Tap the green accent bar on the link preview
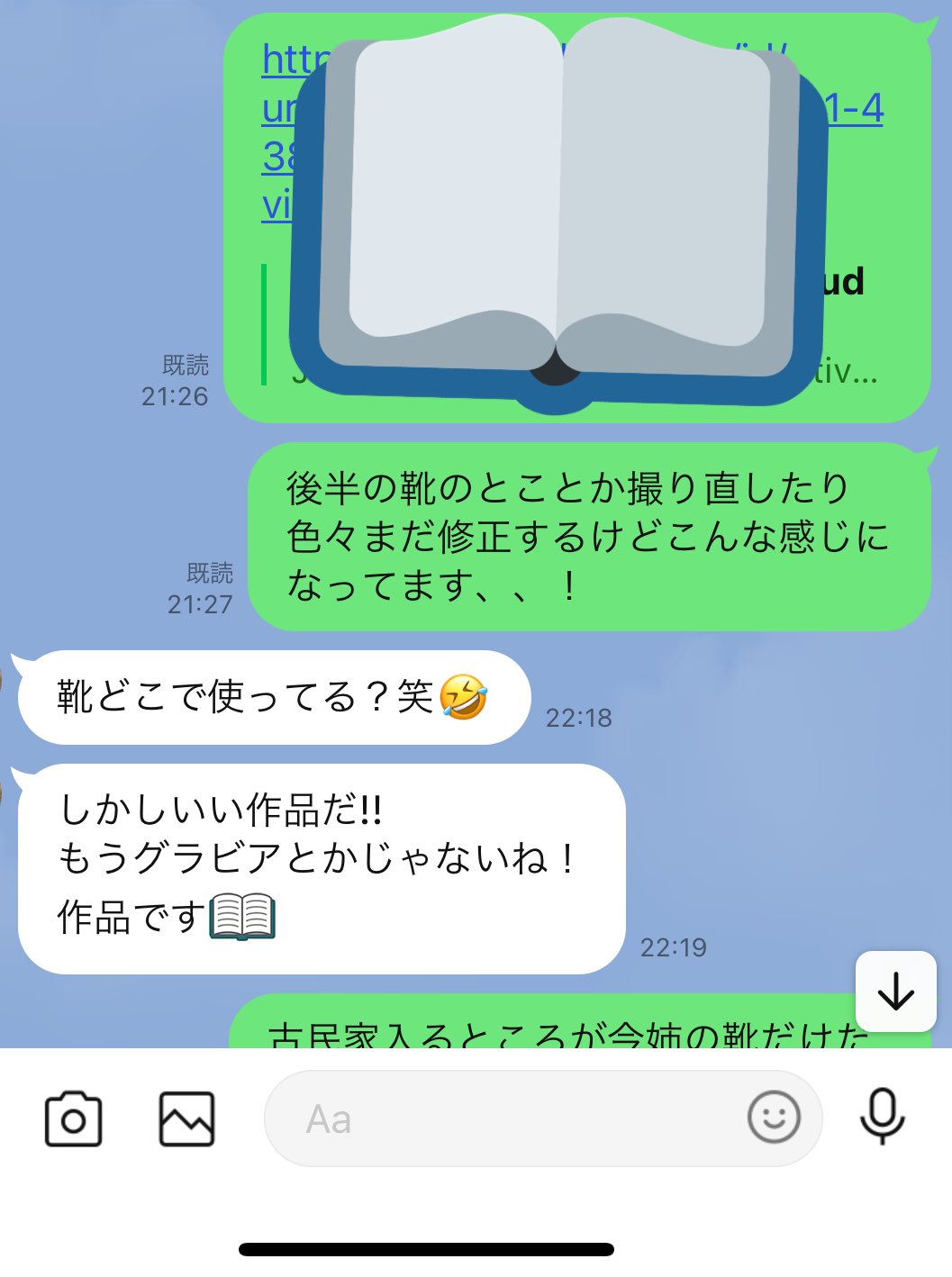 click(x=262, y=324)
